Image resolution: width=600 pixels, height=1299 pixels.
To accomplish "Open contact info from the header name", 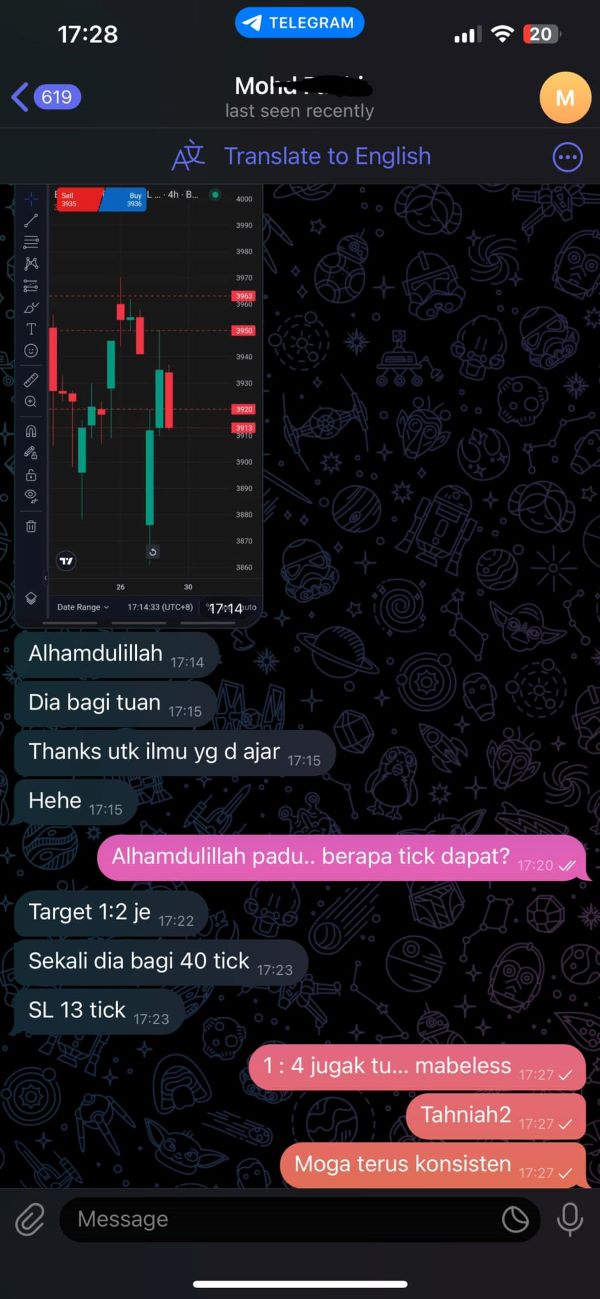I will [x=300, y=96].
